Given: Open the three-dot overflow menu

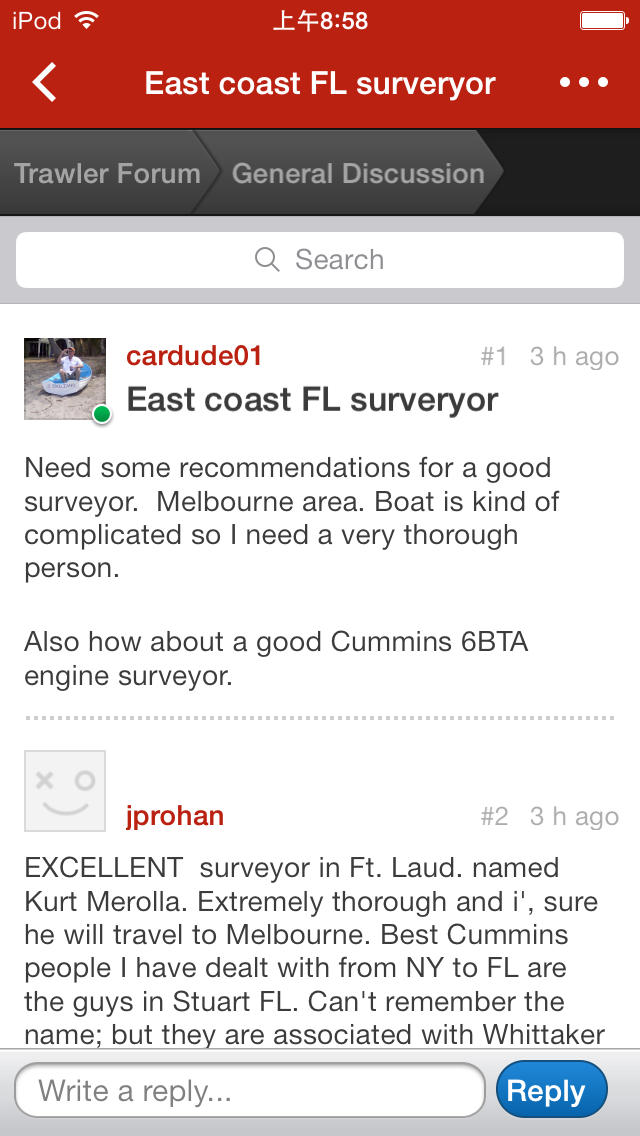Looking at the screenshot, I should pyautogui.click(x=584, y=82).
